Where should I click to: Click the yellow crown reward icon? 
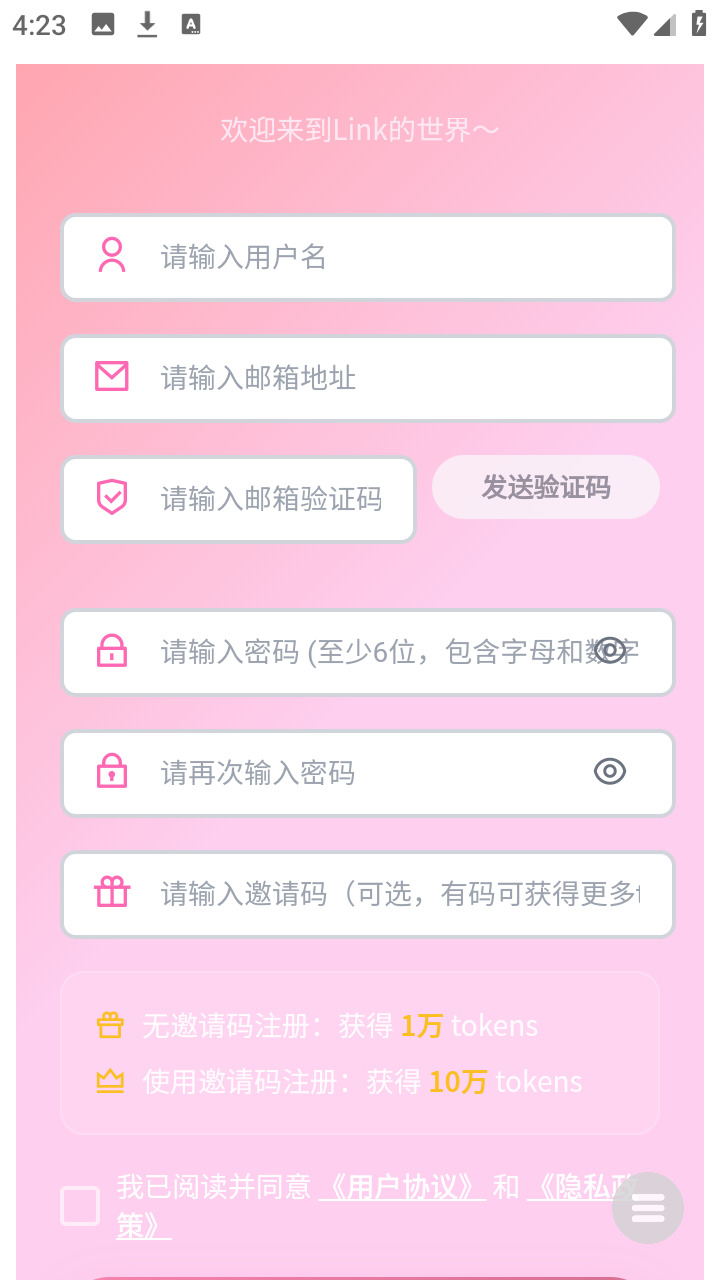coord(110,1081)
